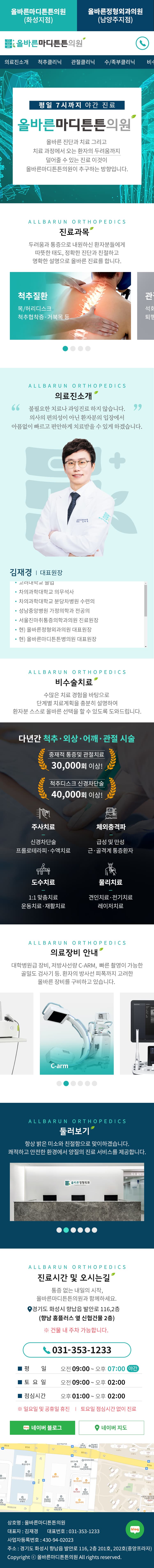Switch to the 화성지점 branch tab
Viewport: 154px width, 1568px height.
tap(38, 15)
